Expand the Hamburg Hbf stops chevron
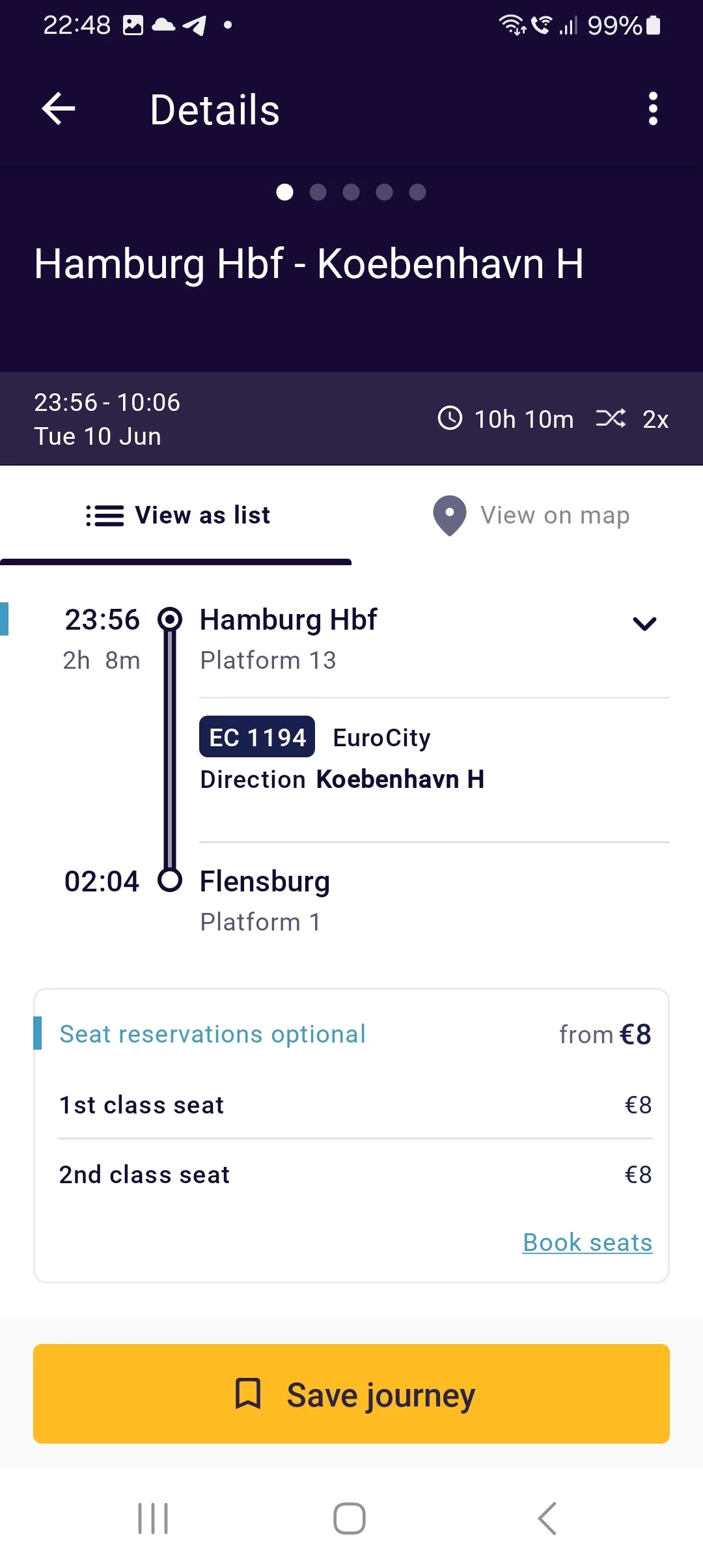 coord(644,624)
